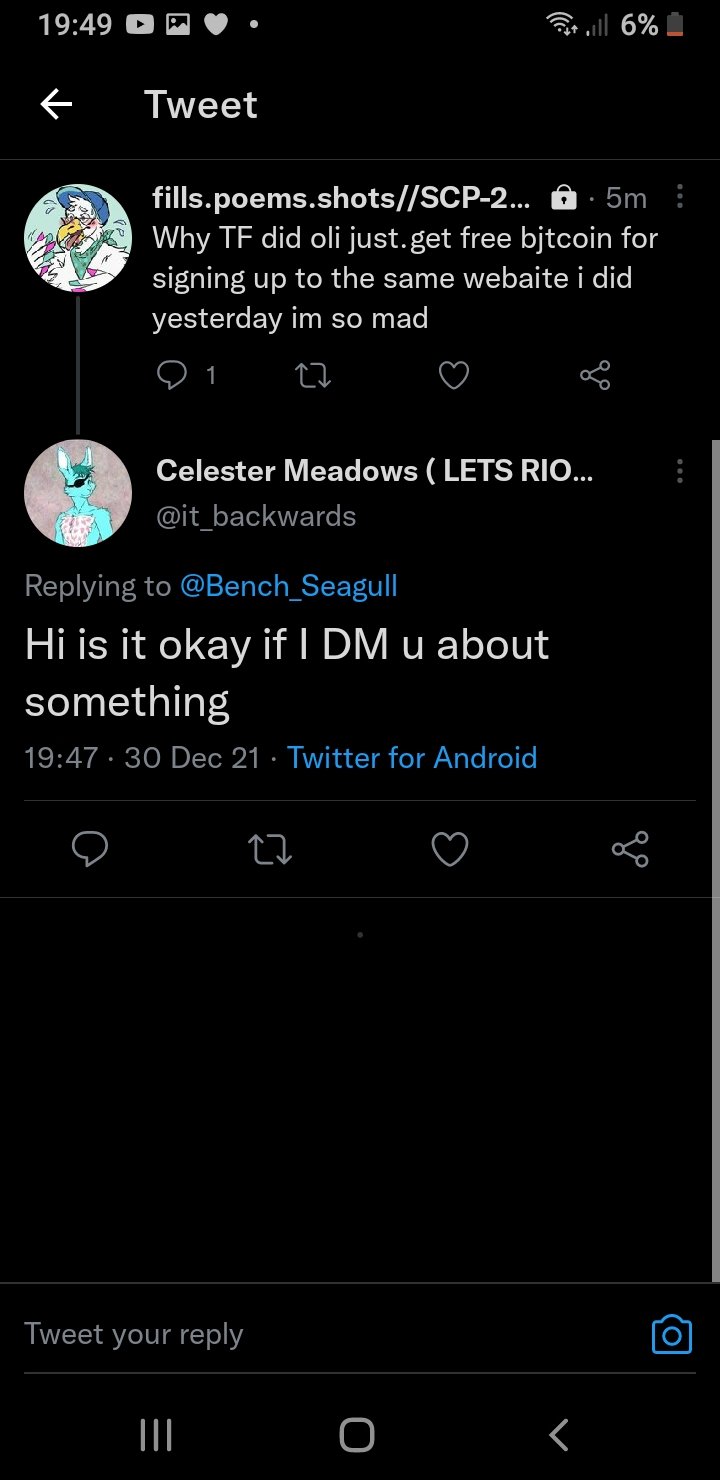
Task: Focus the Tweet your reply field
Action: click(x=300, y=1334)
